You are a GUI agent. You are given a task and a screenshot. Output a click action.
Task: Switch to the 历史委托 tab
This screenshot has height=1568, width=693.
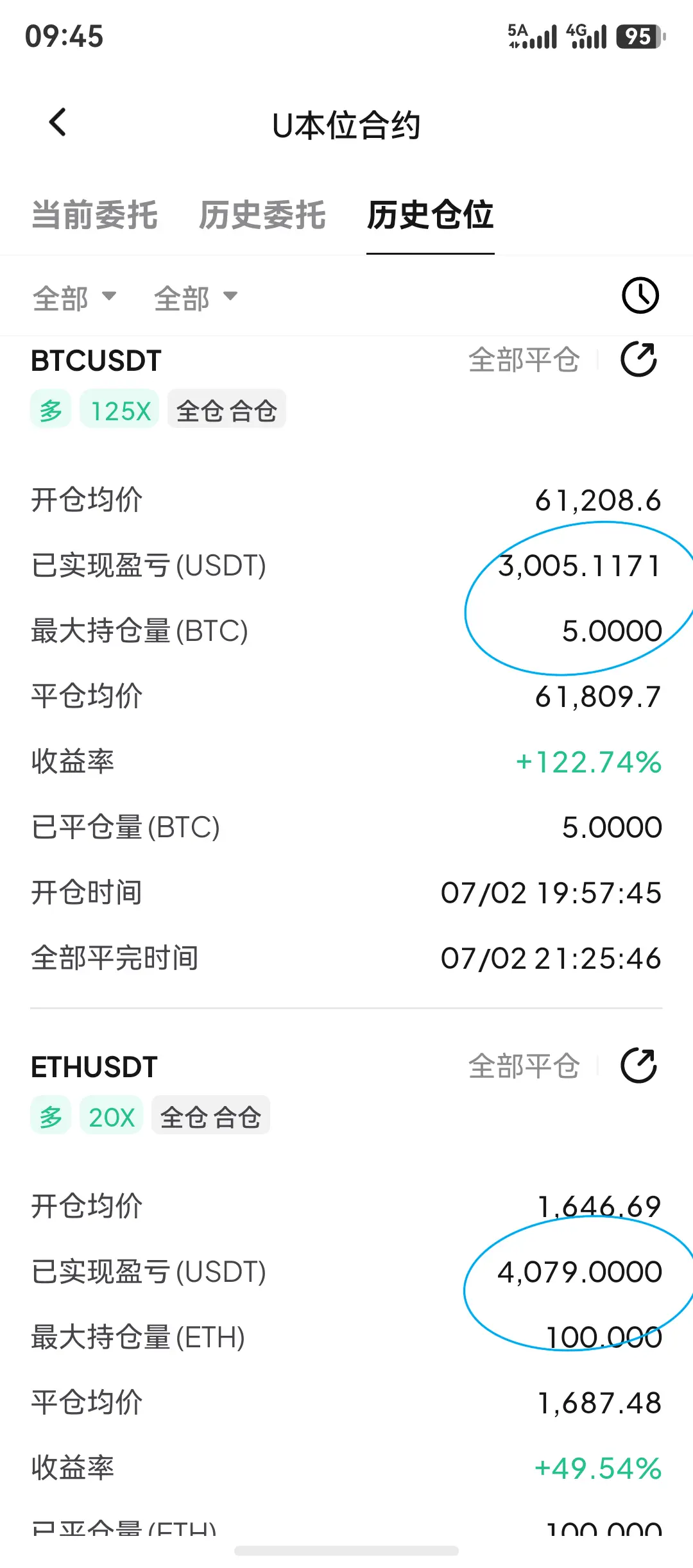[x=262, y=215]
